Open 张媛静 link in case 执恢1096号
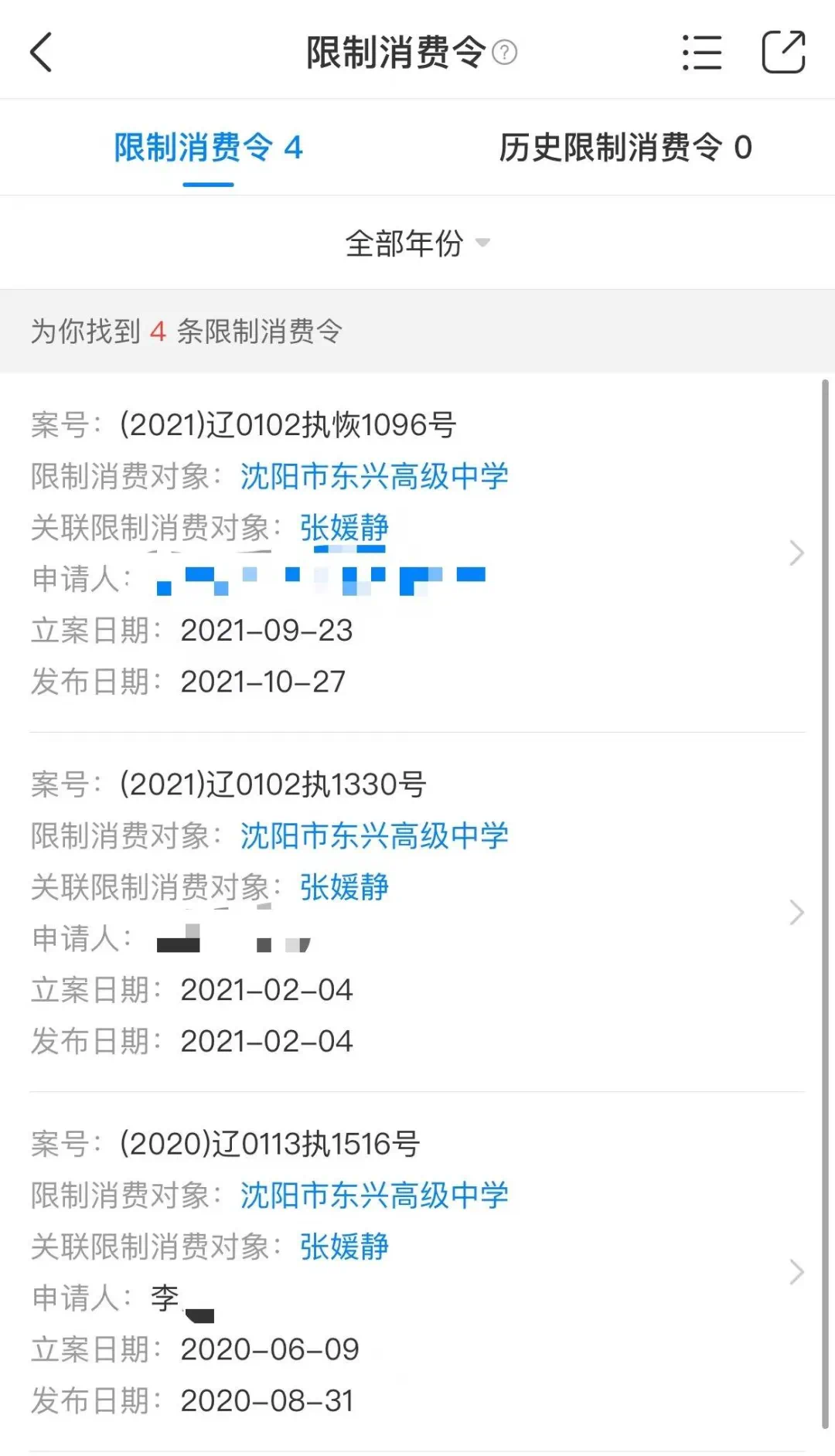The image size is (835, 1456). (x=344, y=527)
